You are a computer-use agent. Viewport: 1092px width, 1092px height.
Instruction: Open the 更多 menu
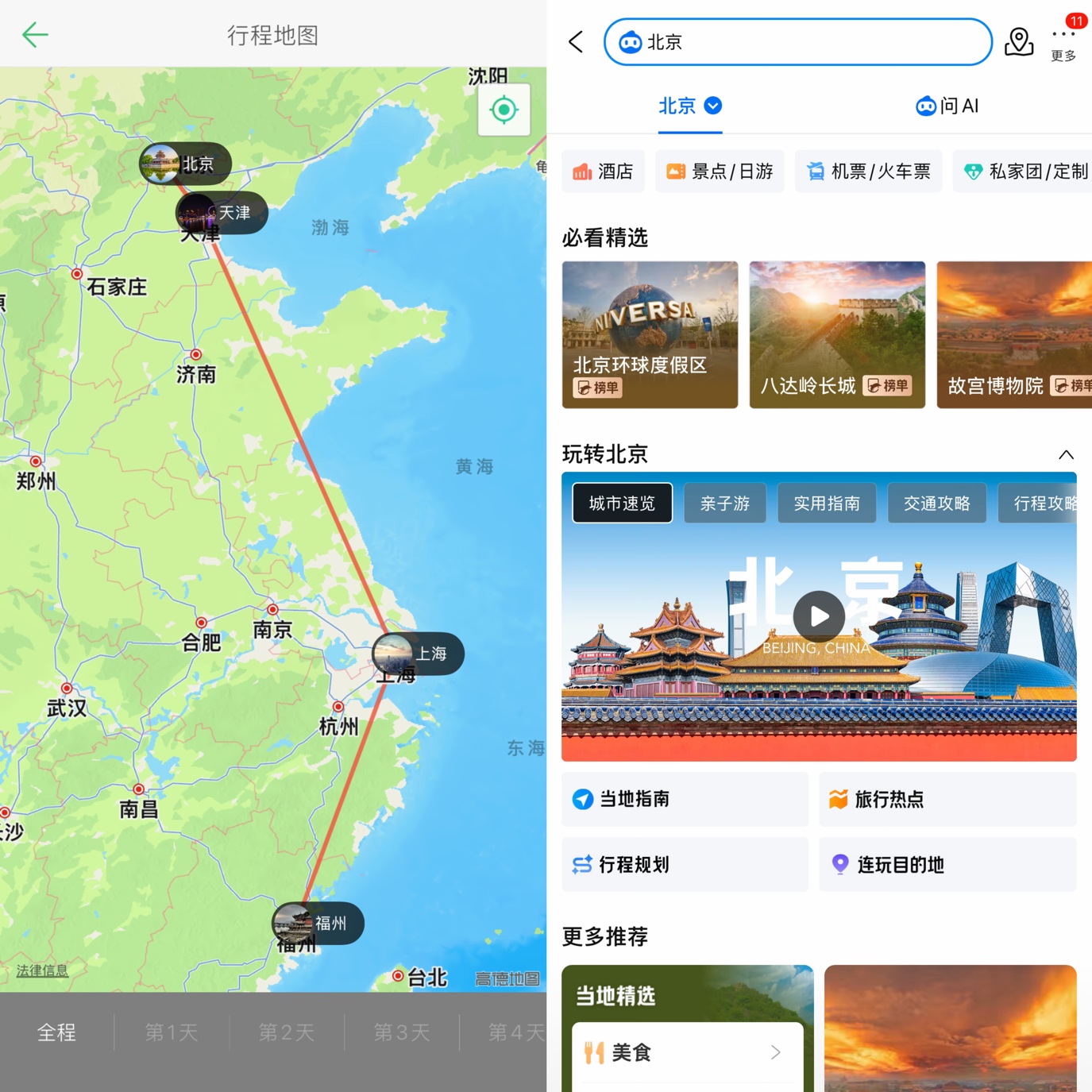pos(1063,42)
